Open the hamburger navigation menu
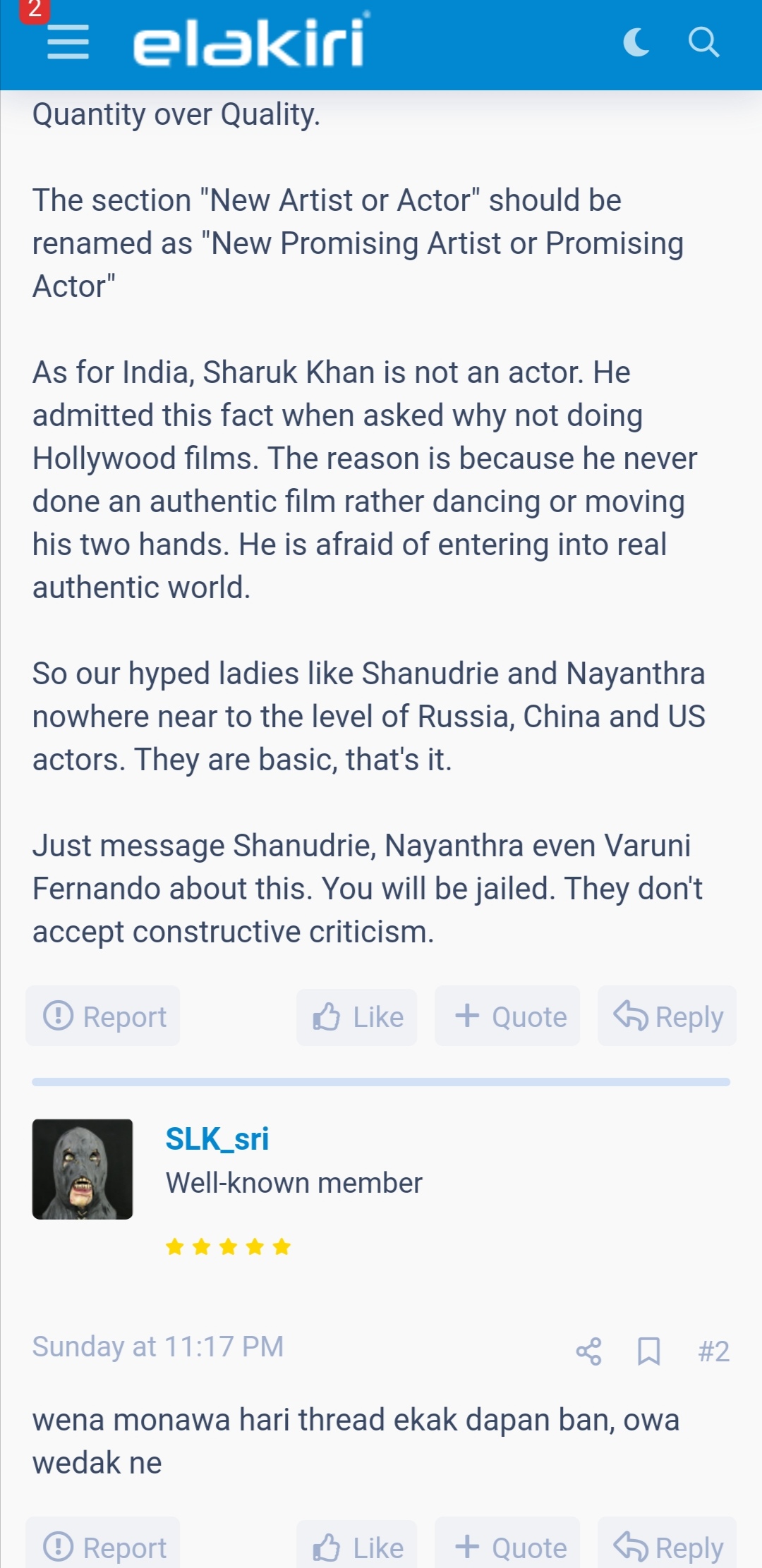The image size is (762, 1568). [x=68, y=42]
